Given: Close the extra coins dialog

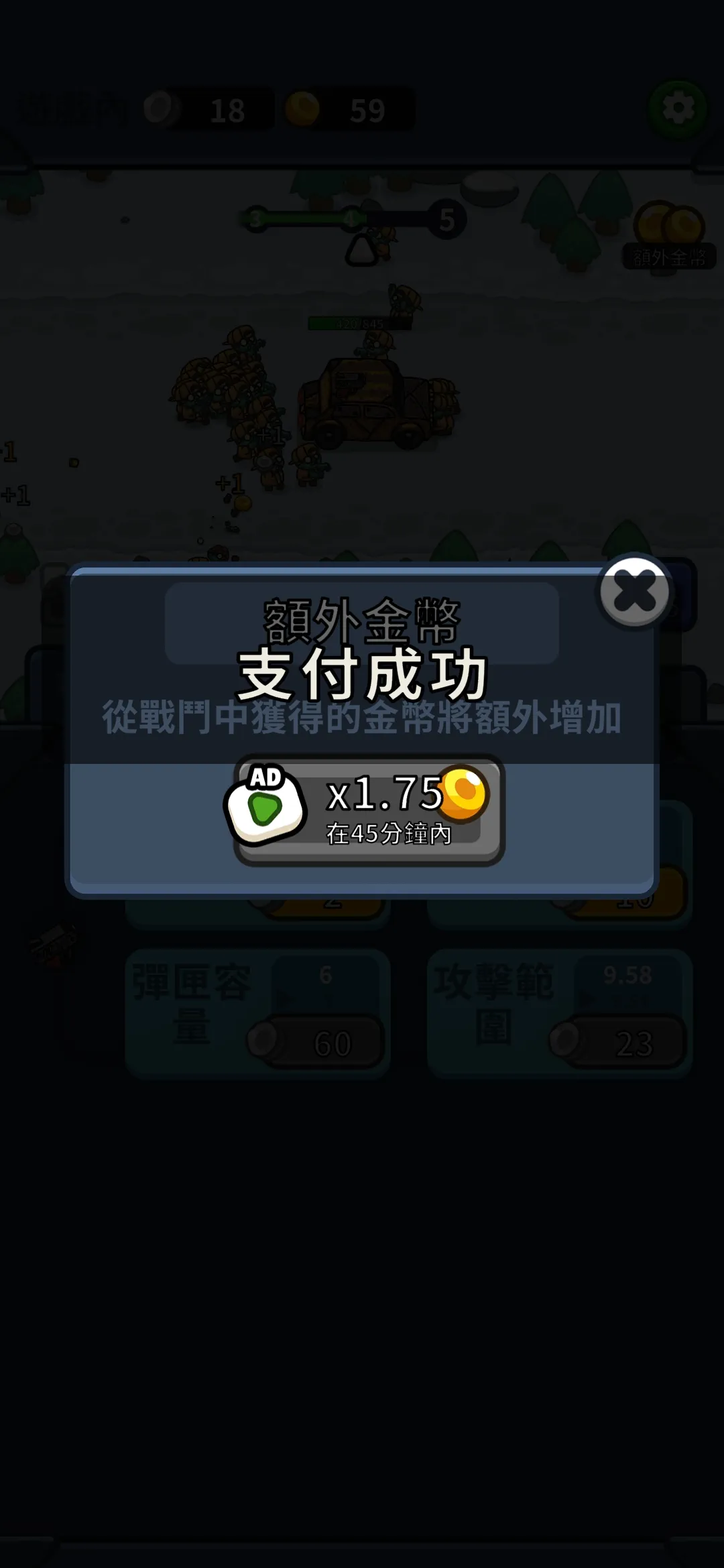Looking at the screenshot, I should 633,591.
